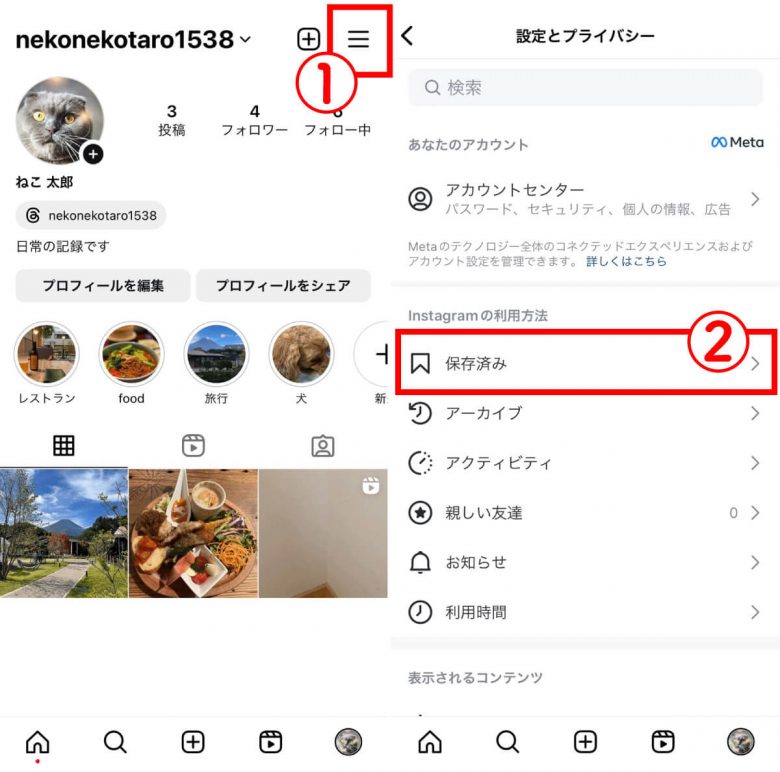Tap Share Profile (プロフィールをシェア) button
Screen dimensions: 780x772
pos(283,285)
